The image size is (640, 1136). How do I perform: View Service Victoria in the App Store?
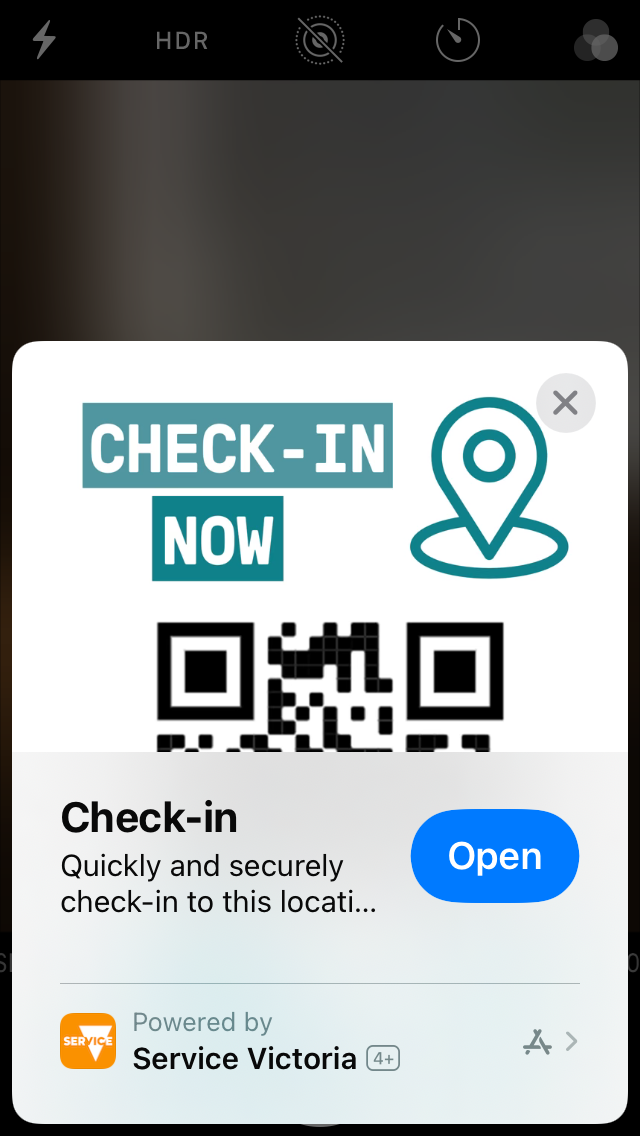tap(551, 1042)
